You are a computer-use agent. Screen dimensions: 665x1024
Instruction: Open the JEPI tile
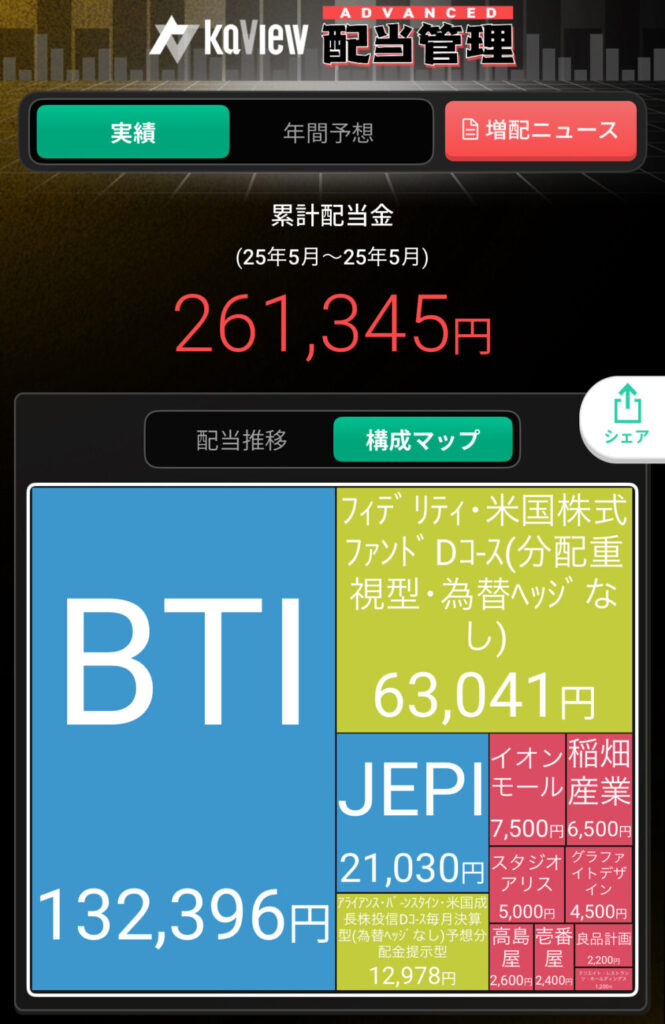point(412,812)
